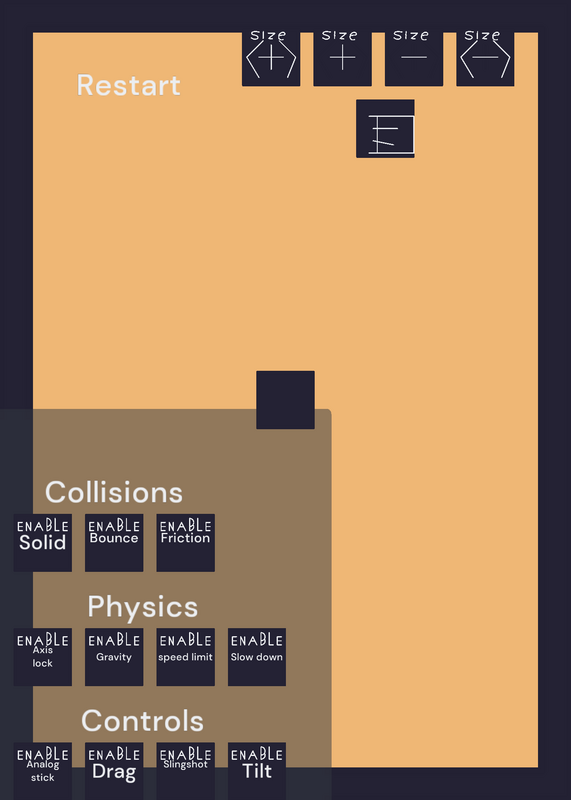This screenshot has height=800, width=571.
Task: Enable the speed limit option
Action: pyautogui.click(x=185, y=657)
